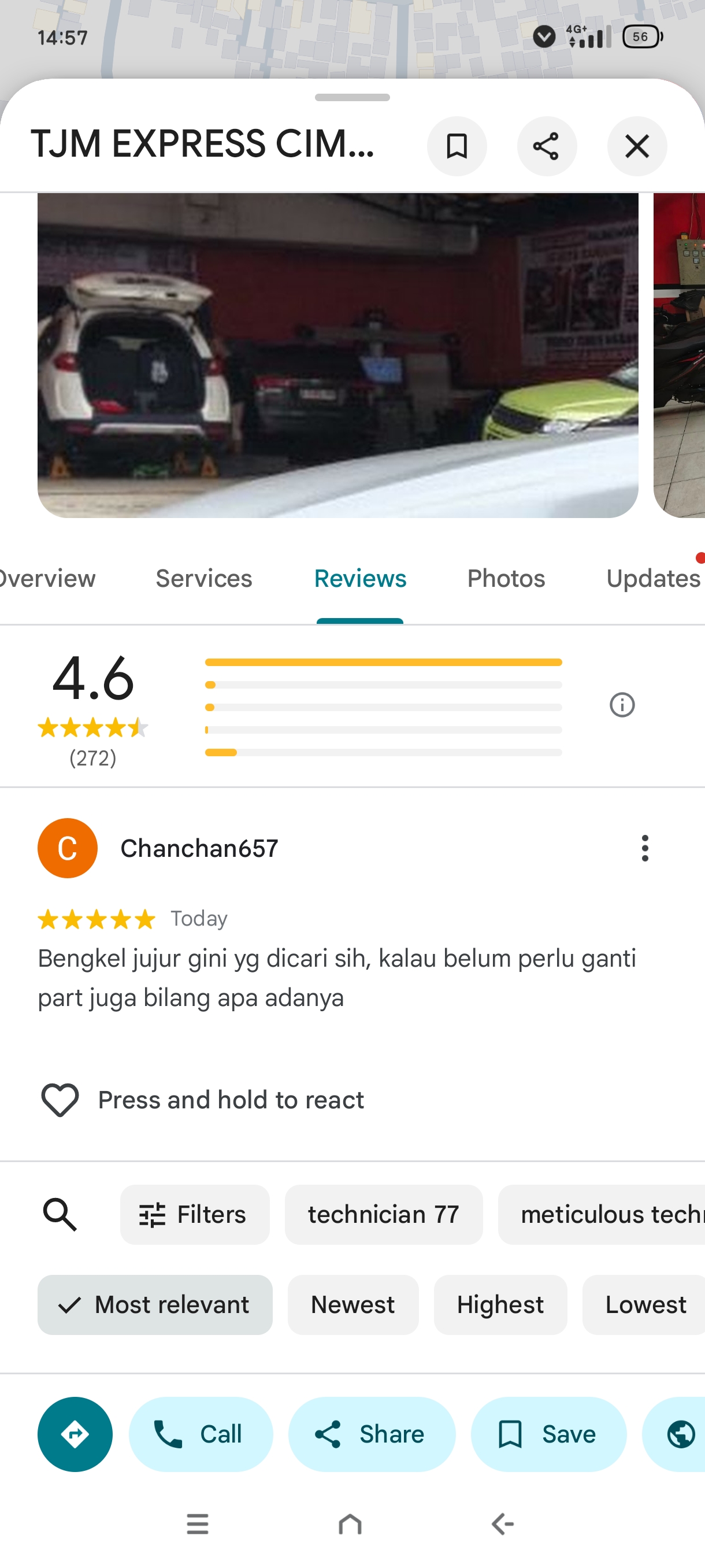This screenshot has width=705, height=1568.
Task: Search within reviews using the magnifier
Action: [60, 1214]
